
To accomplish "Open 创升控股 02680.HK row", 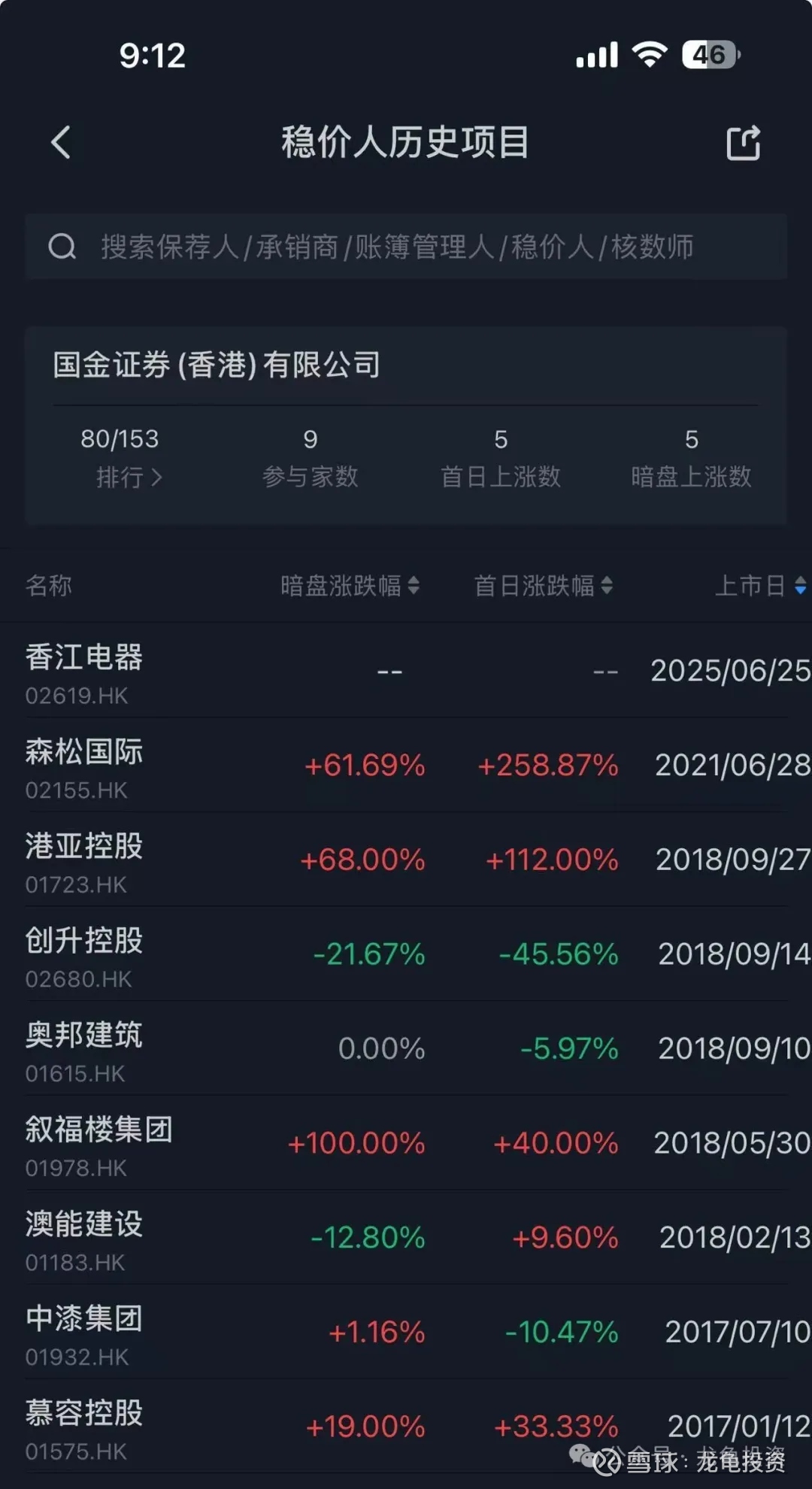I will pyautogui.click(x=406, y=954).
